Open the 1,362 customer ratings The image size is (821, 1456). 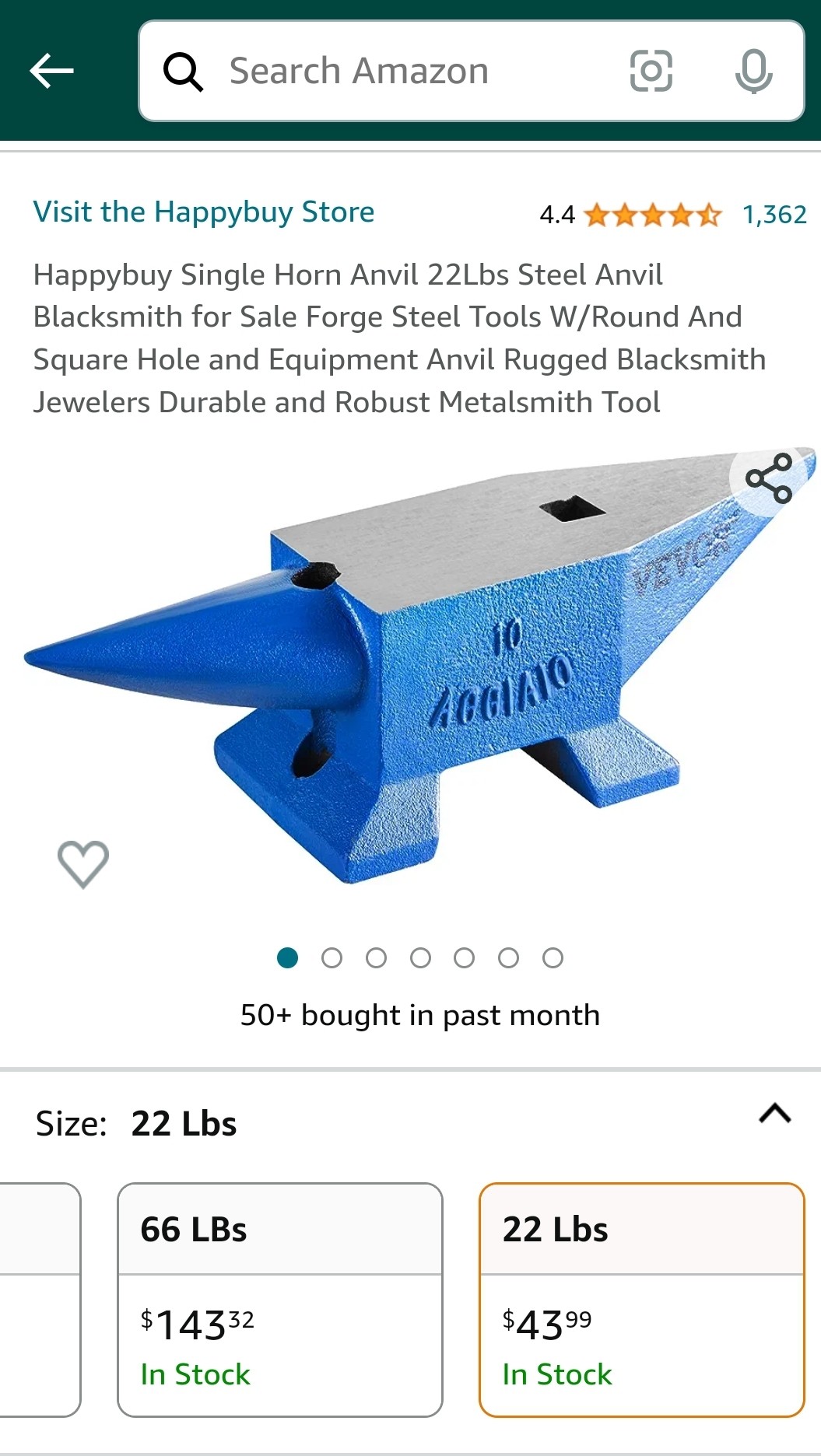pyautogui.click(x=774, y=215)
